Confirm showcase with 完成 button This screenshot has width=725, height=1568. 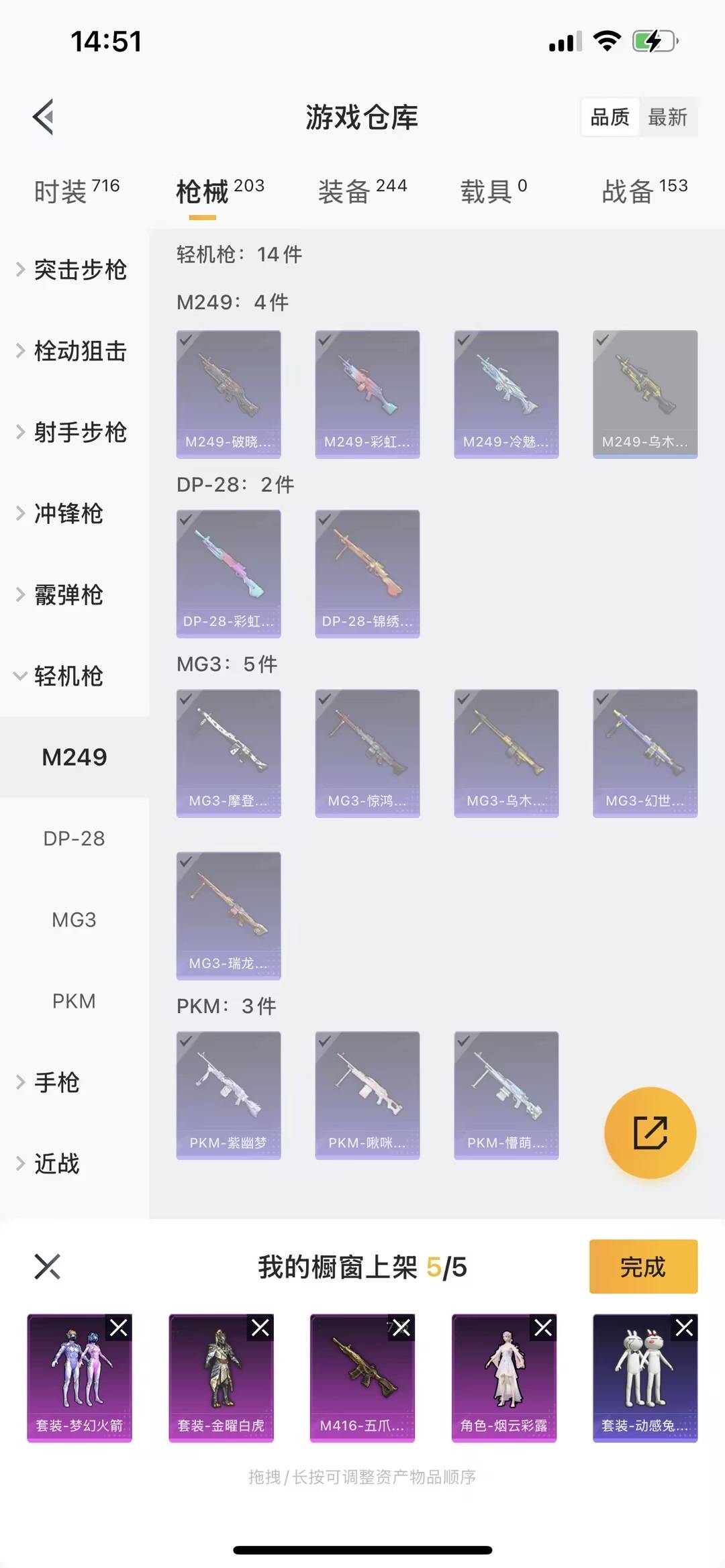tap(642, 1267)
